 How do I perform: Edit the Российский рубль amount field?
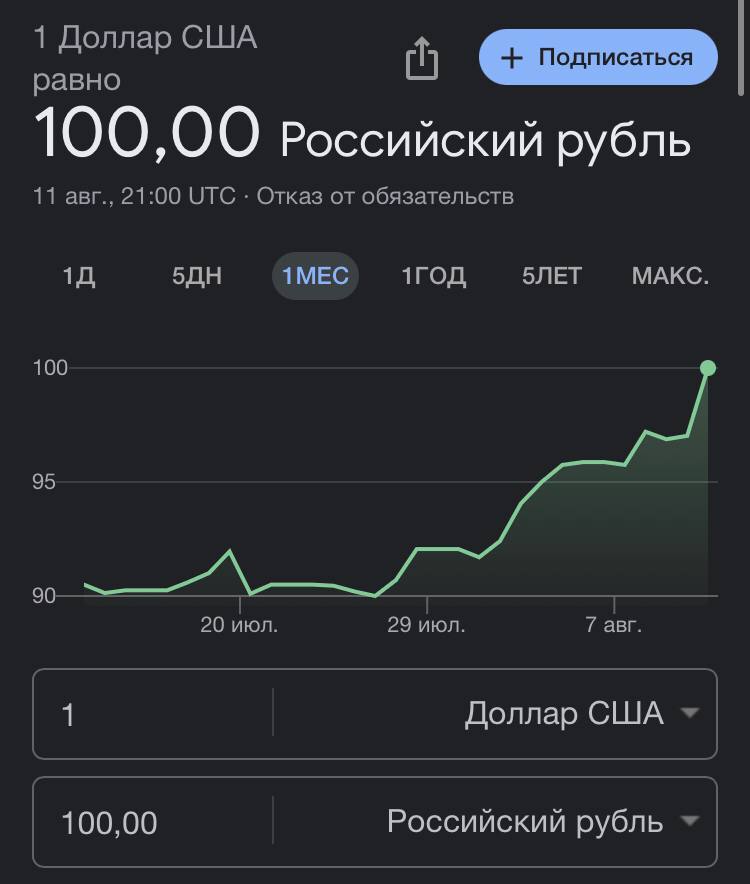150,822
